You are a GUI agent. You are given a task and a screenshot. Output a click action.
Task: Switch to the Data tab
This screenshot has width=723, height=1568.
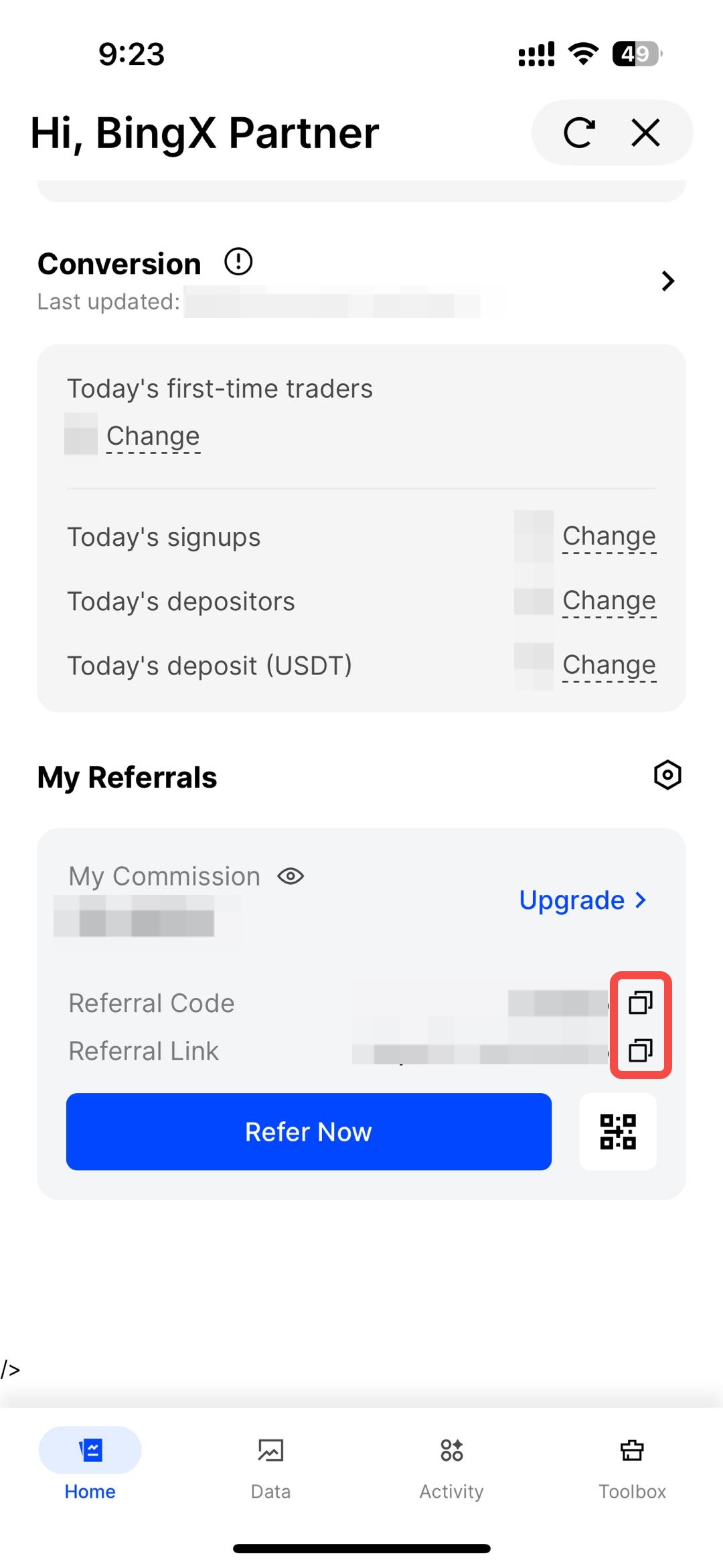coord(271,1464)
